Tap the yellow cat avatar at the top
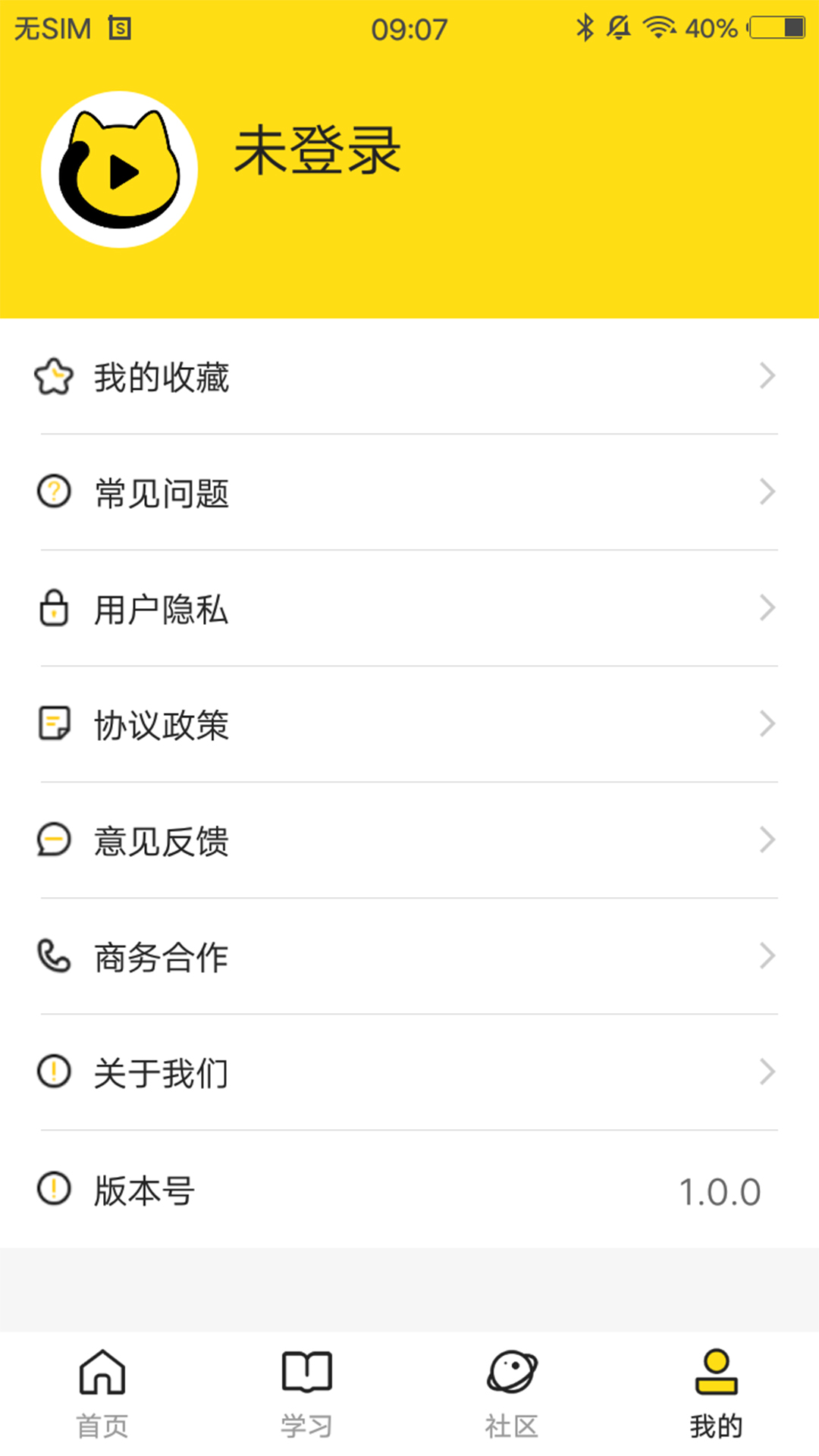Screen dimensions: 819x1456 tap(120, 167)
